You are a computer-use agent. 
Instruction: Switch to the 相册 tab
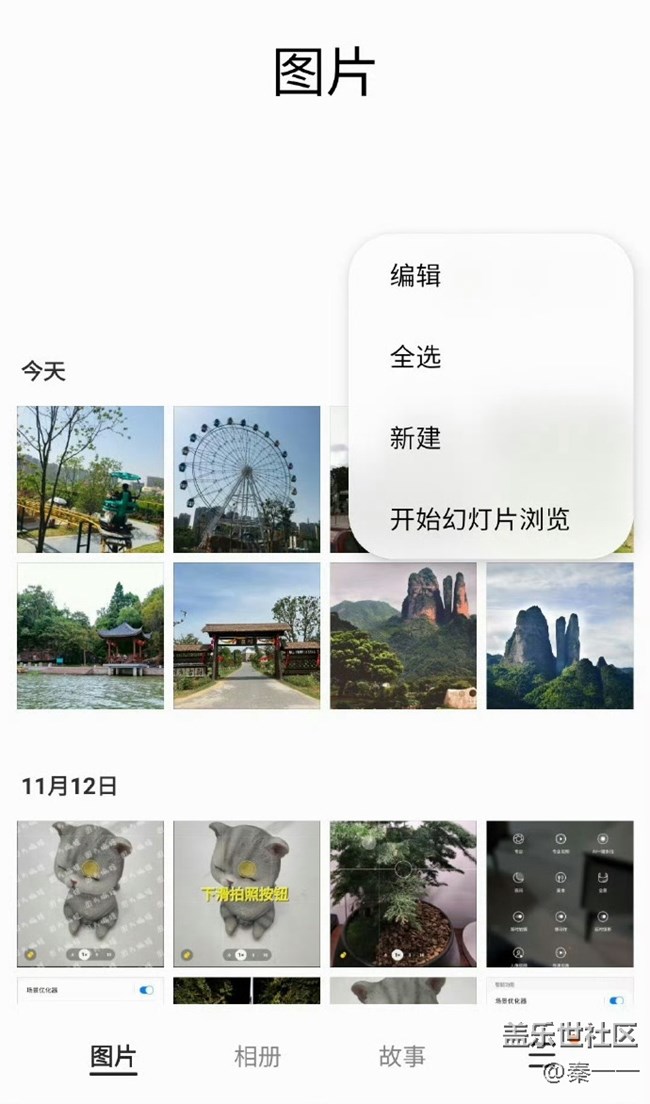point(257,1056)
